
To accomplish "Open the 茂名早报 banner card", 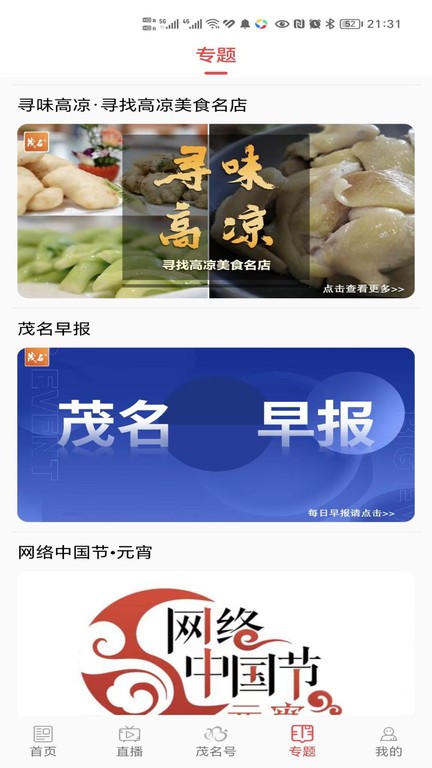I will 216,434.
